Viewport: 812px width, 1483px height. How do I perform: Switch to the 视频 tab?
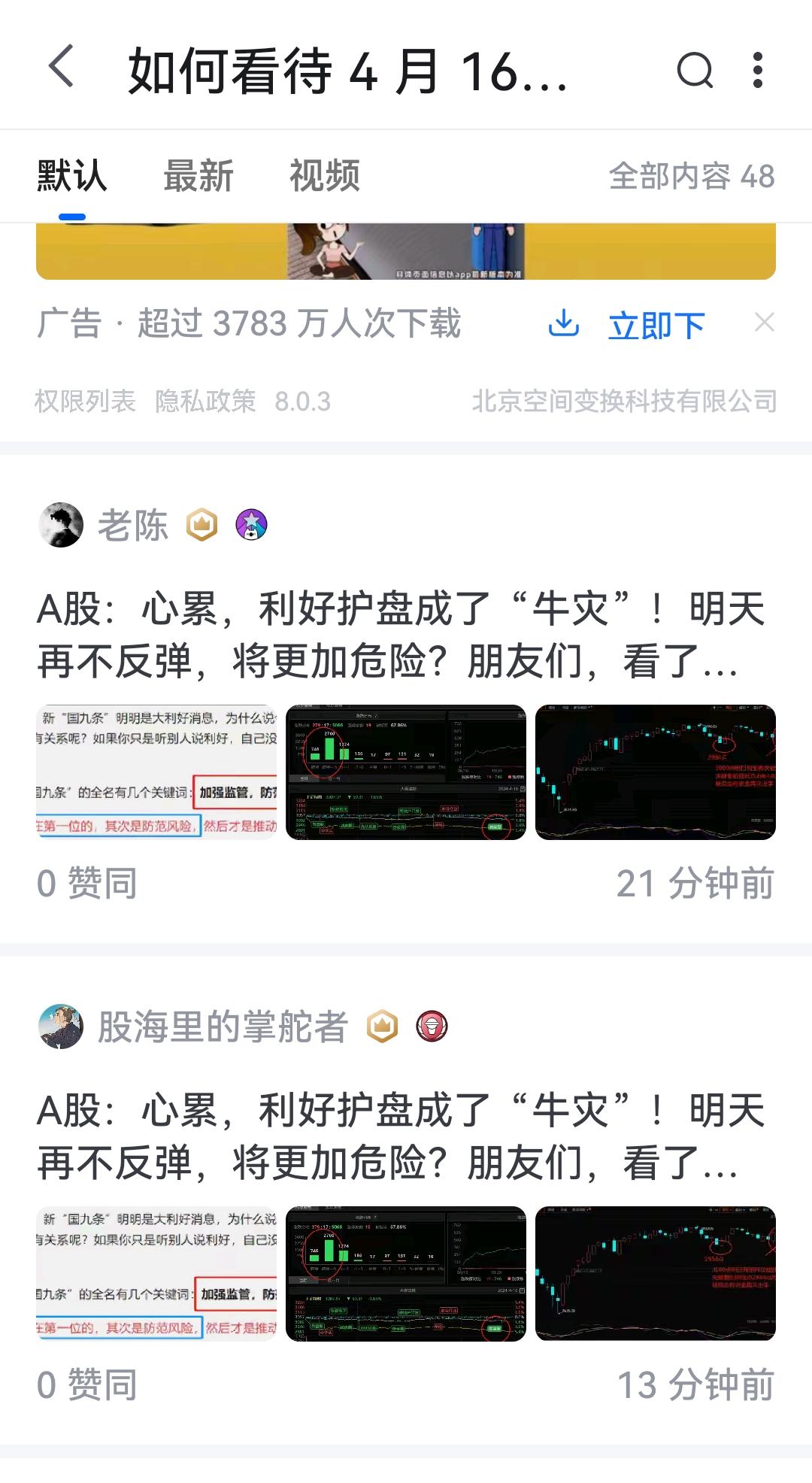pos(325,176)
